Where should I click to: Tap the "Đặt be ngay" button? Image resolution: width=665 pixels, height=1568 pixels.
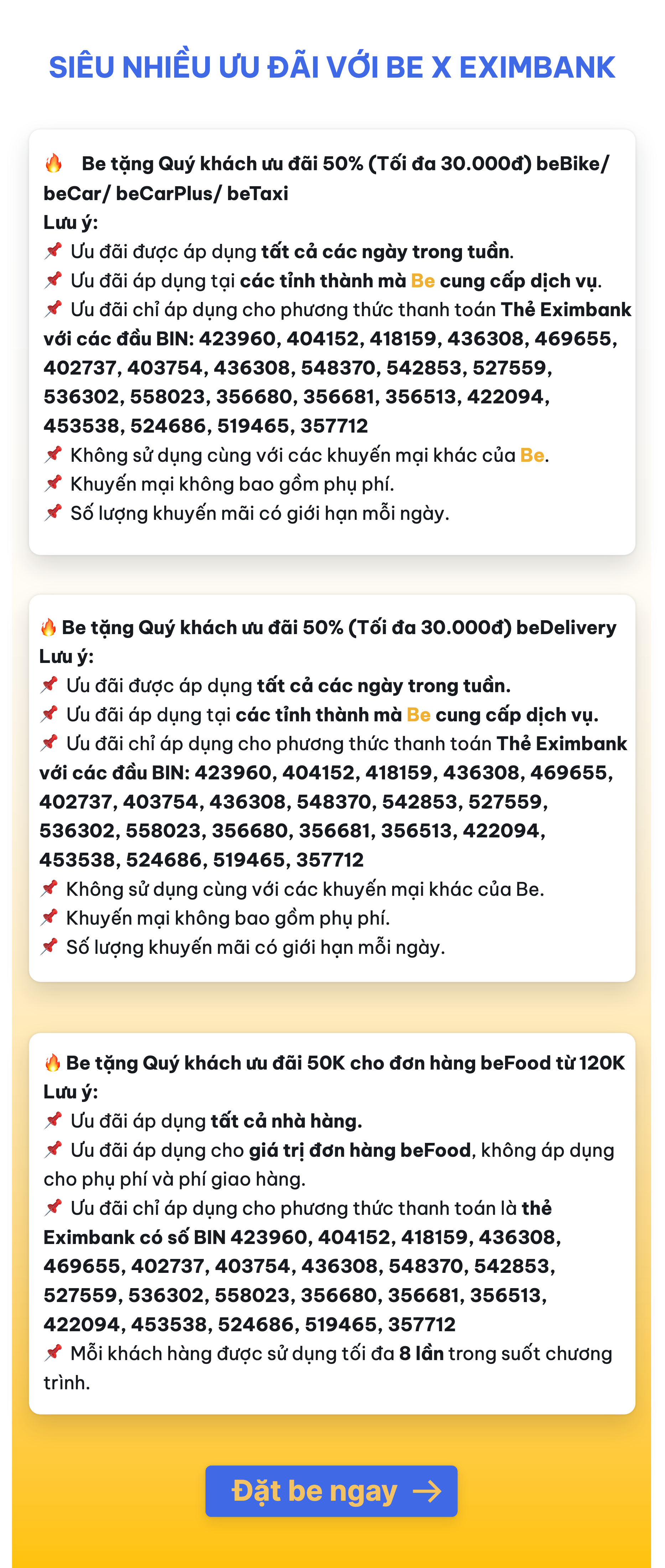(x=331, y=1491)
